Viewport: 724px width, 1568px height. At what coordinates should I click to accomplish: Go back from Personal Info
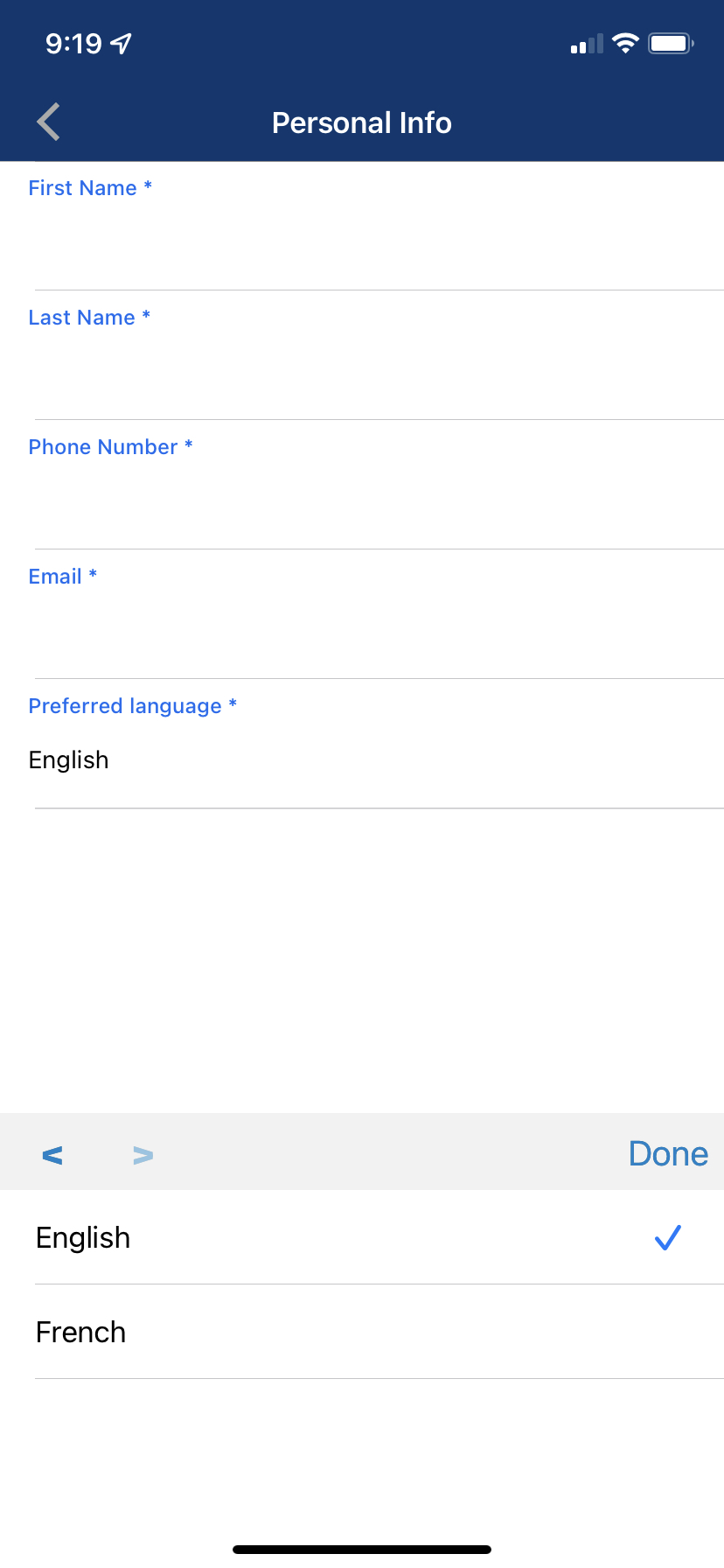coord(49,122)
